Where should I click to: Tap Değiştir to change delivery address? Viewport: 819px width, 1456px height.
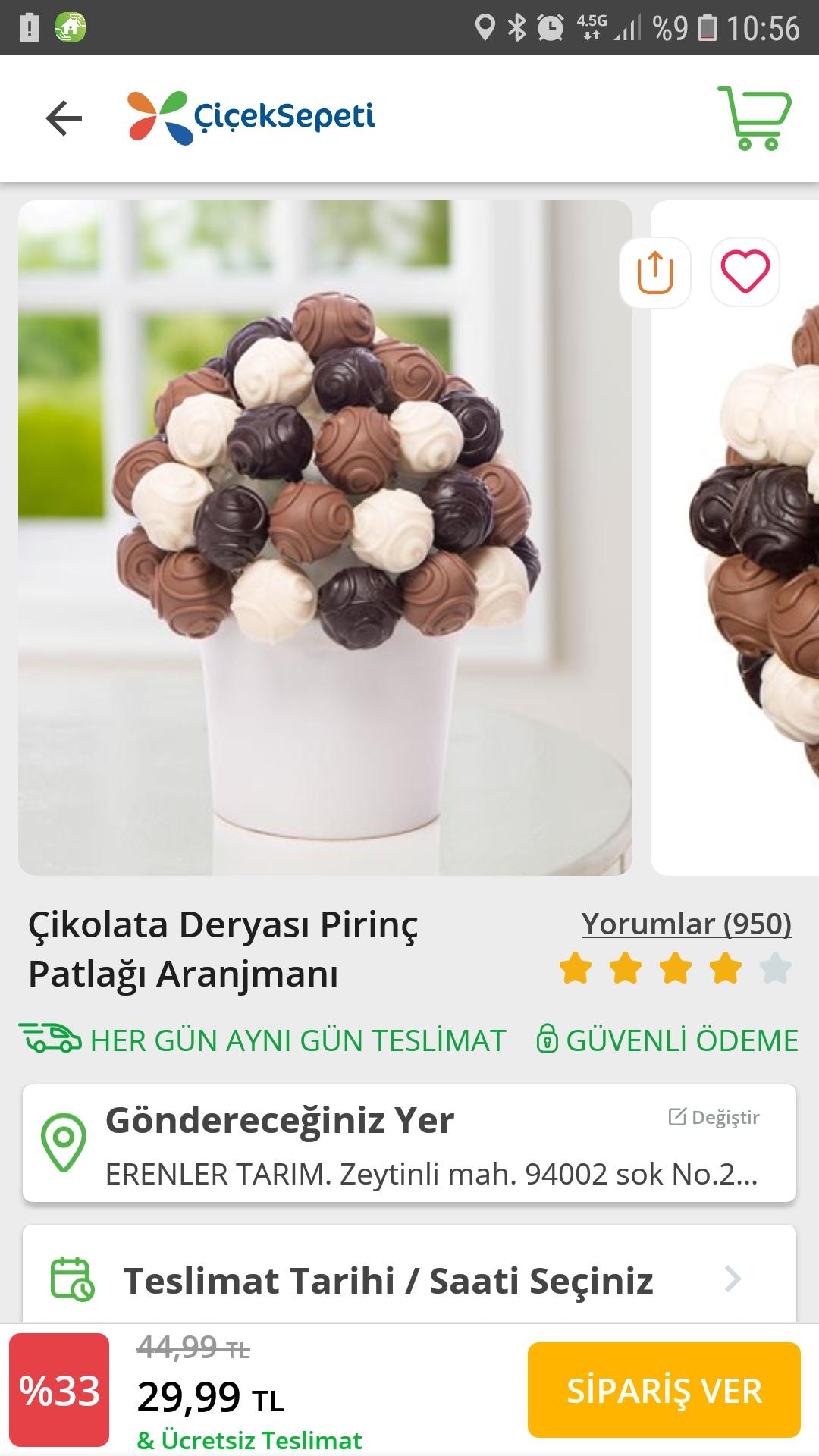[x=714, y=1117]
